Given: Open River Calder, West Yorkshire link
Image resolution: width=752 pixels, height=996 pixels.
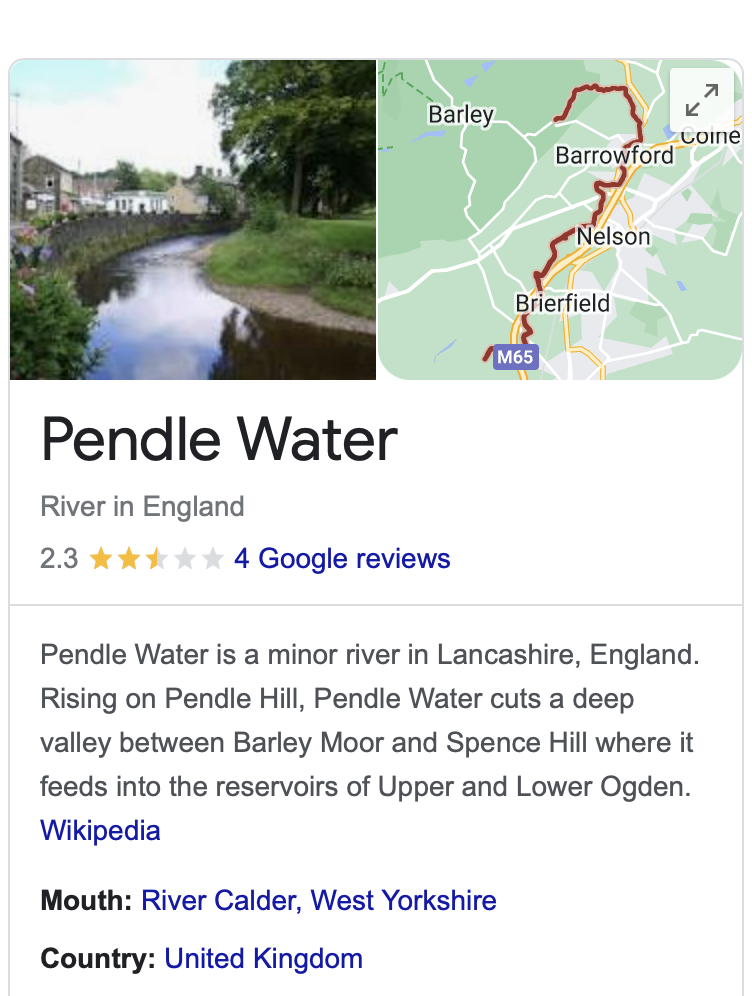Looking at the screenshot, I should coord(319,900).
